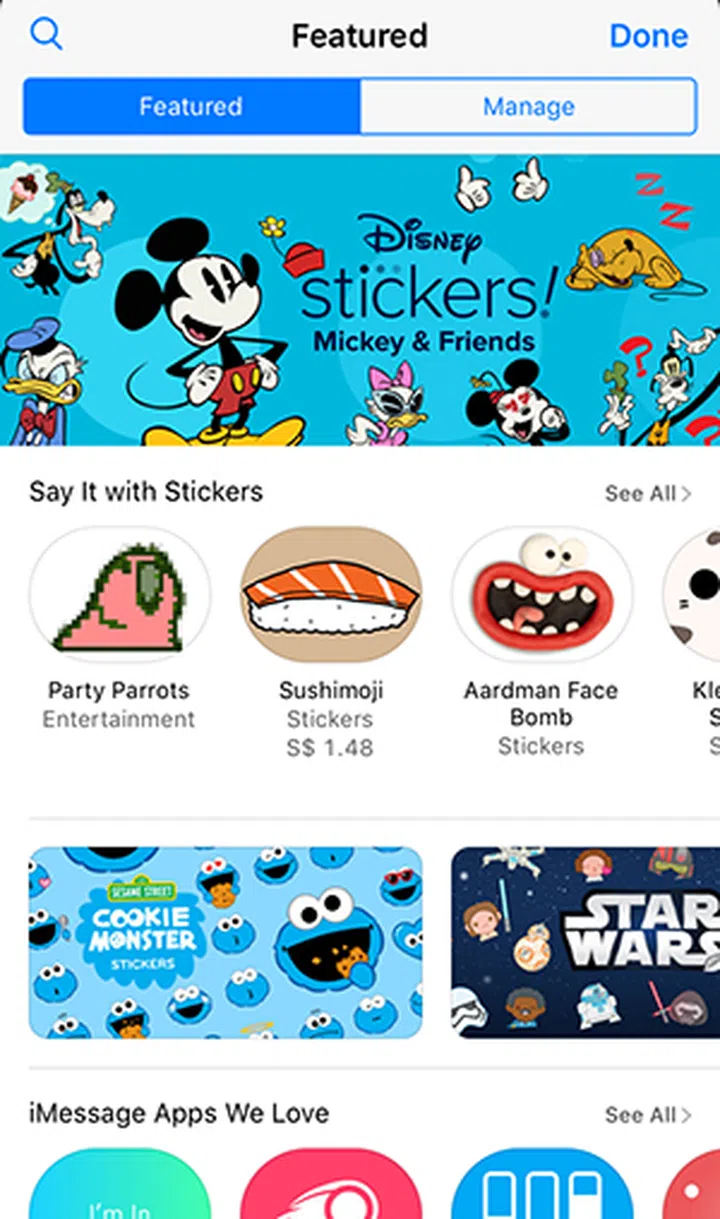
Task: See all iMessage Apps We Love
Action: (648, 1115)
